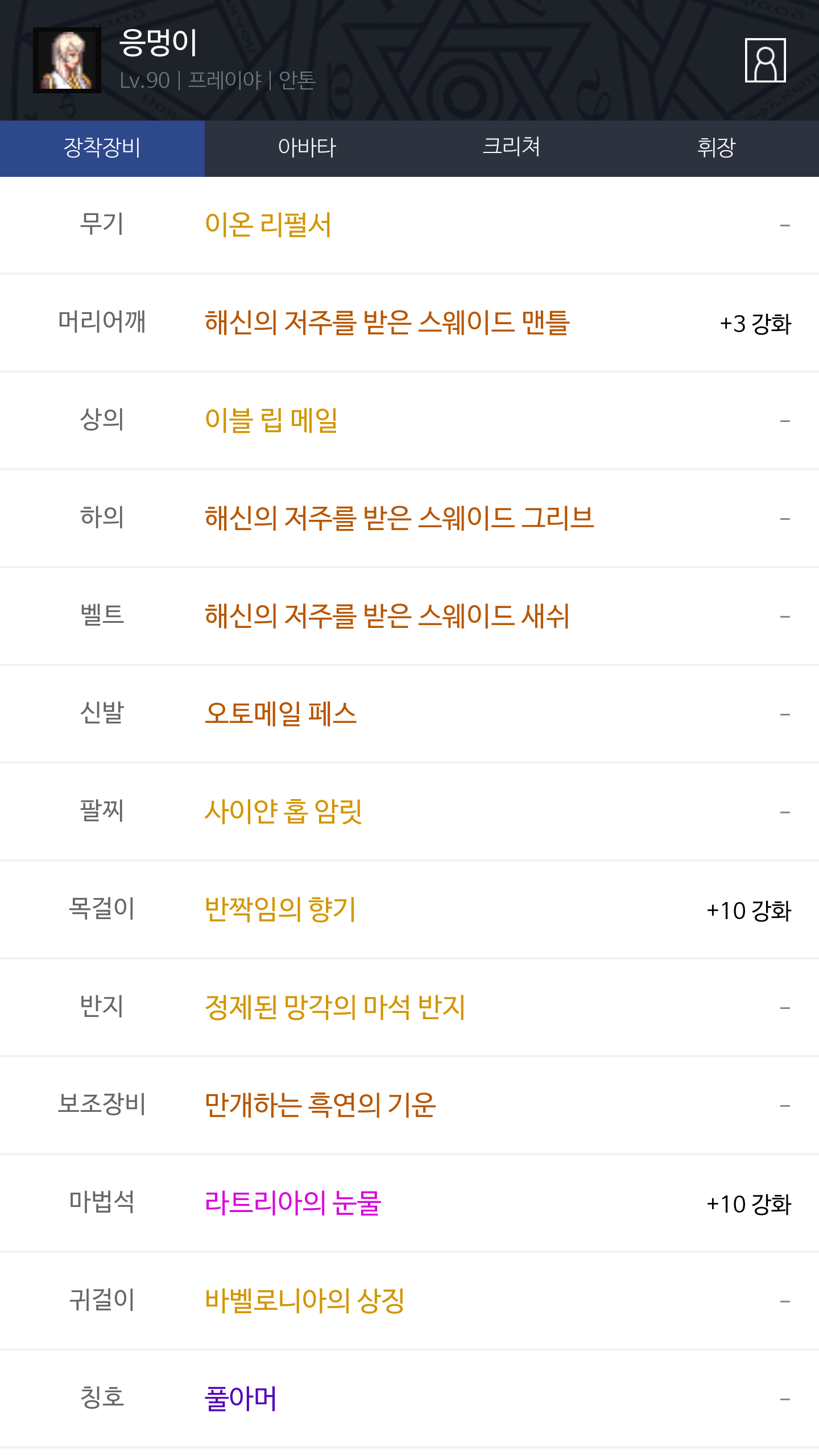Open the character profile icon
Viewport: 819px width, 1456px height.
coord(765,60)
